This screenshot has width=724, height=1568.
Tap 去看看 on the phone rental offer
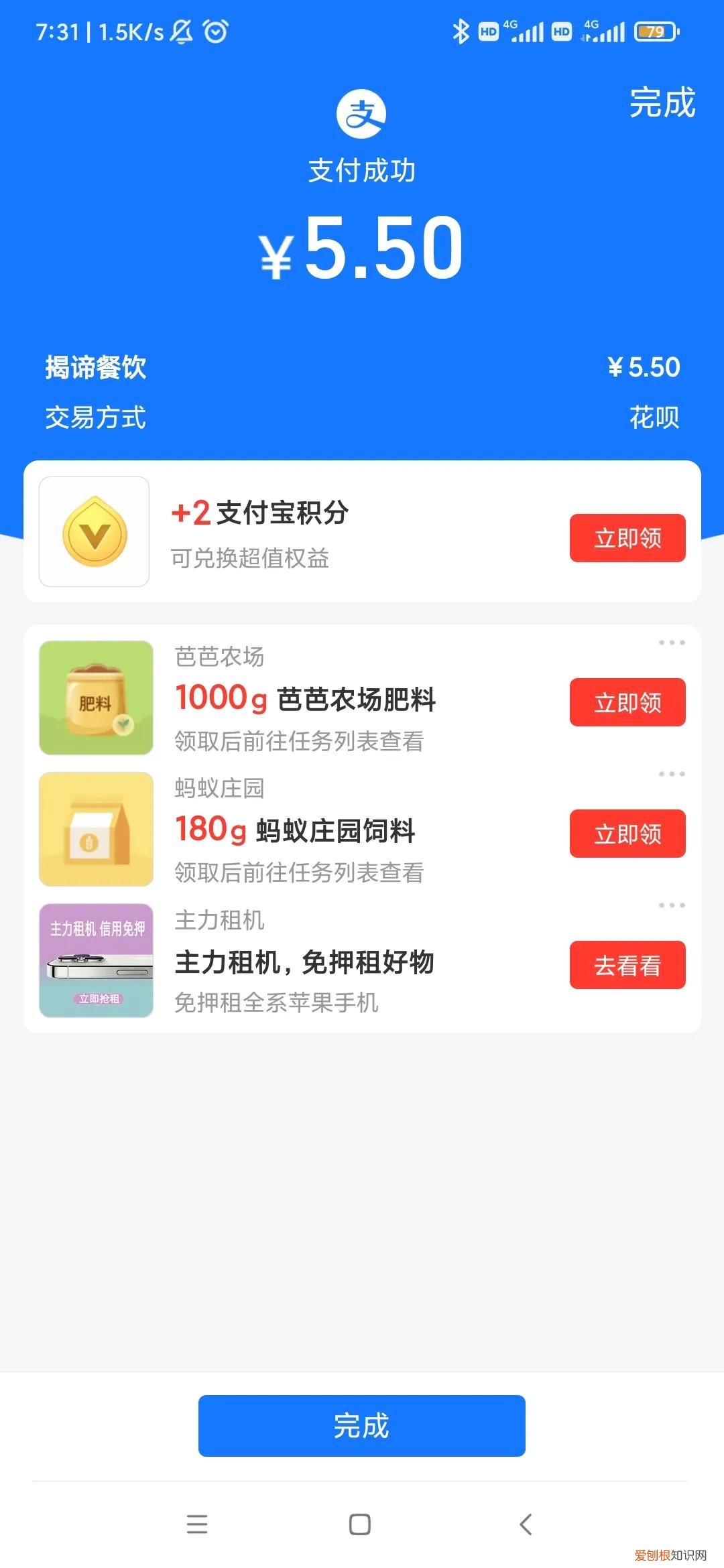[627, 965]
